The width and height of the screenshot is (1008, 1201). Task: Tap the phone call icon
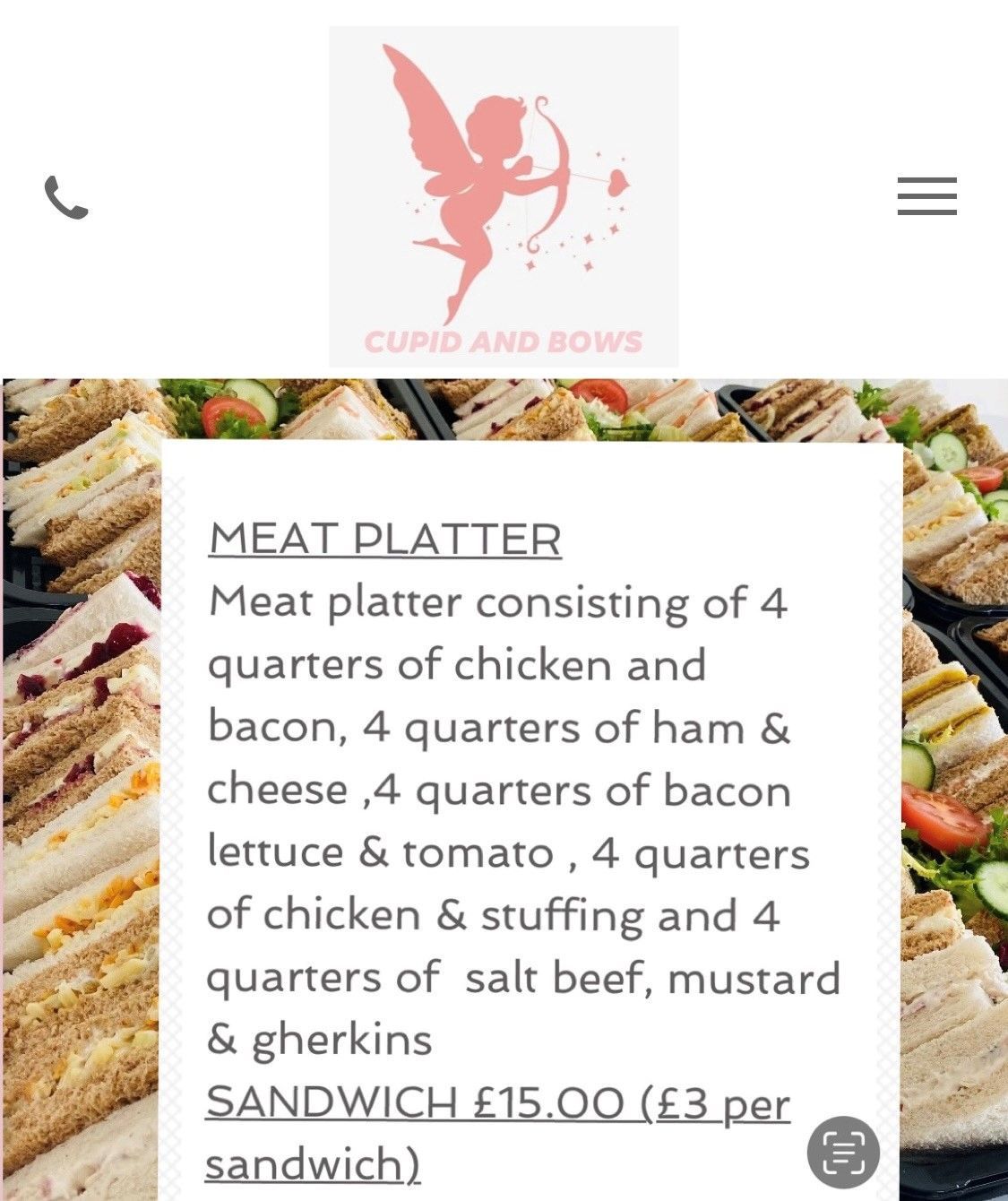[x=66, y=197]
